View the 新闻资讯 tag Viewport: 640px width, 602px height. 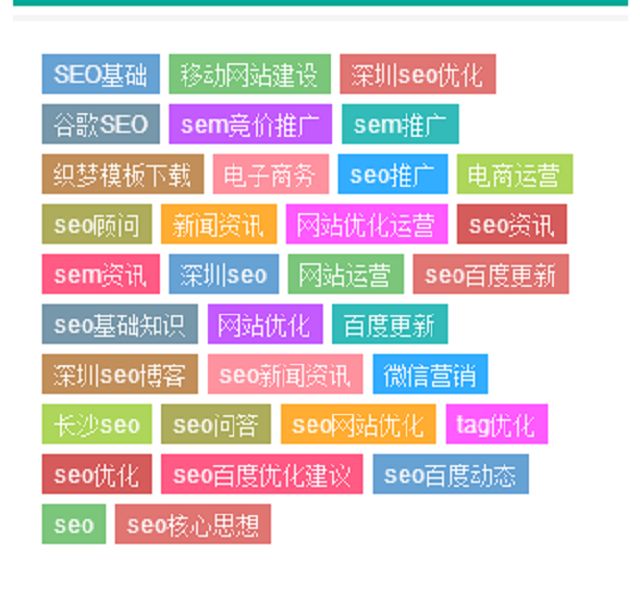218,224
